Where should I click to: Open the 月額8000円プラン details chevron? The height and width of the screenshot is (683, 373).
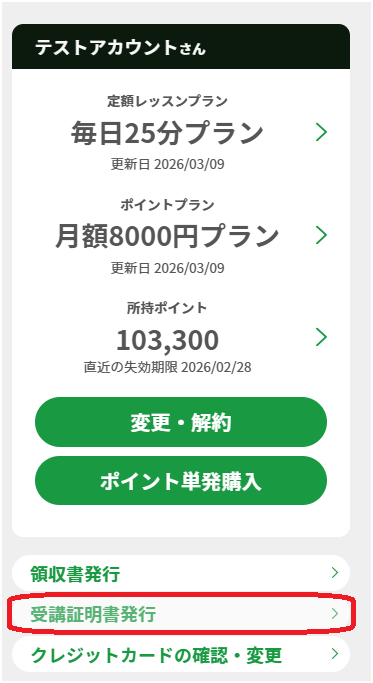pos(321,235)
